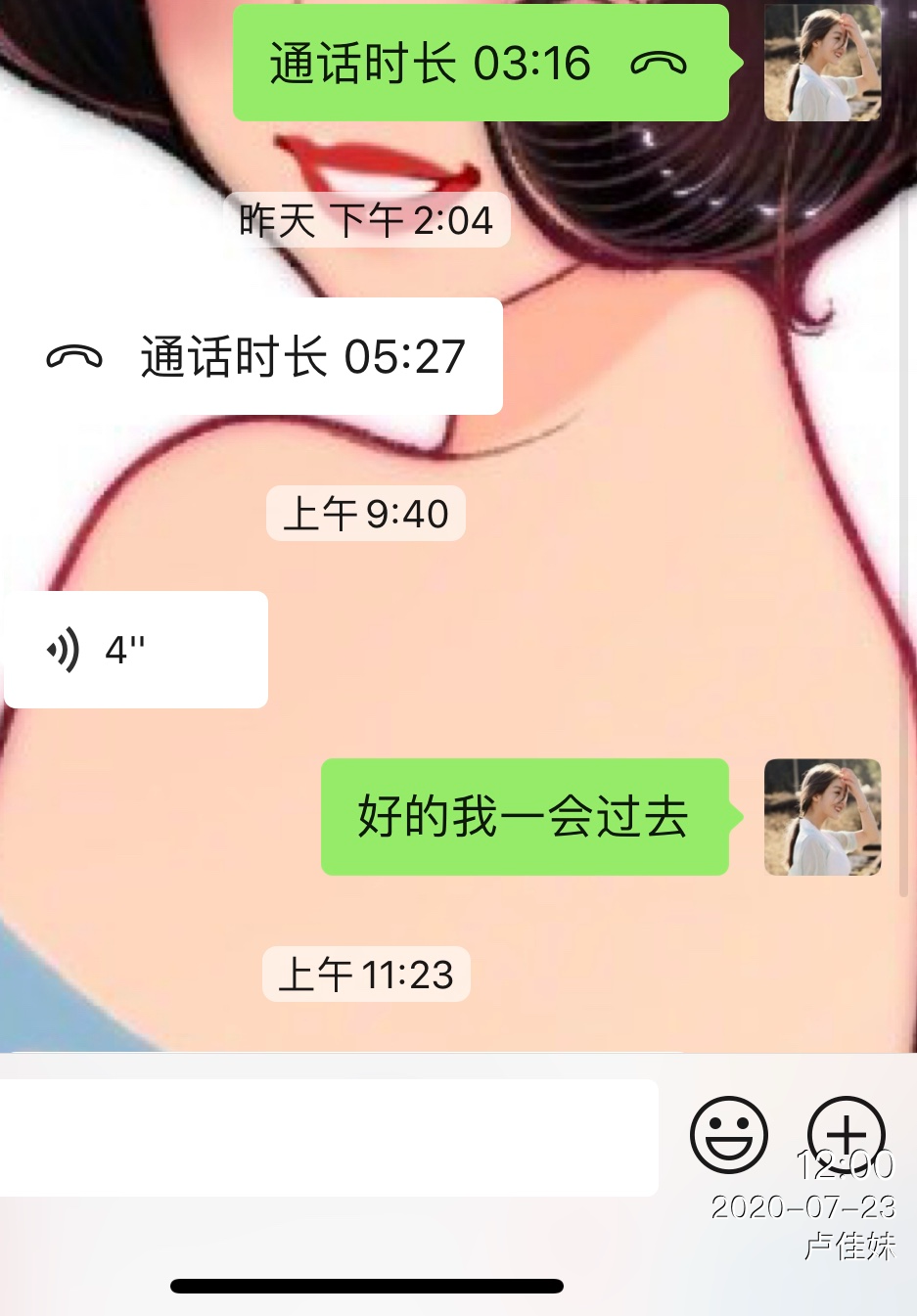Open avatar beside the 03:16 call record
Viewport: 917px width, 1316px height.
822,64
